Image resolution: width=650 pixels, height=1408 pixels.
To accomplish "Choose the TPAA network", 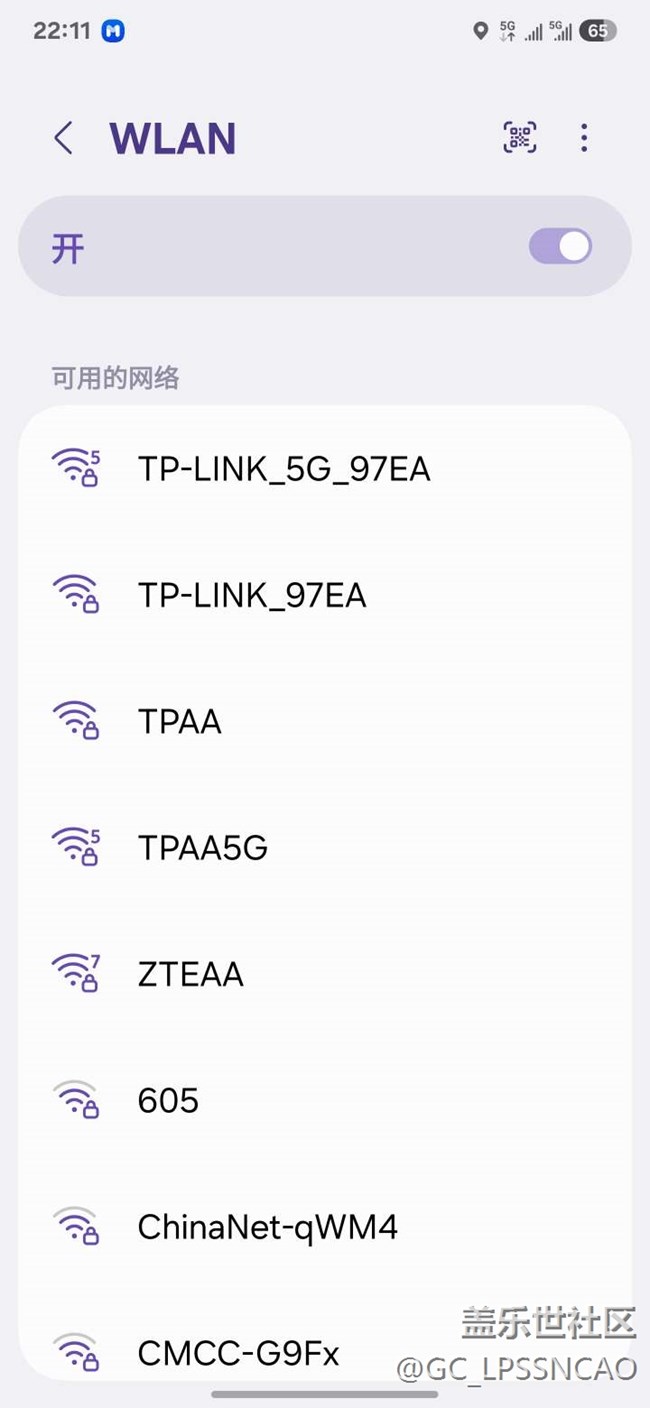I will pos(325,721).
